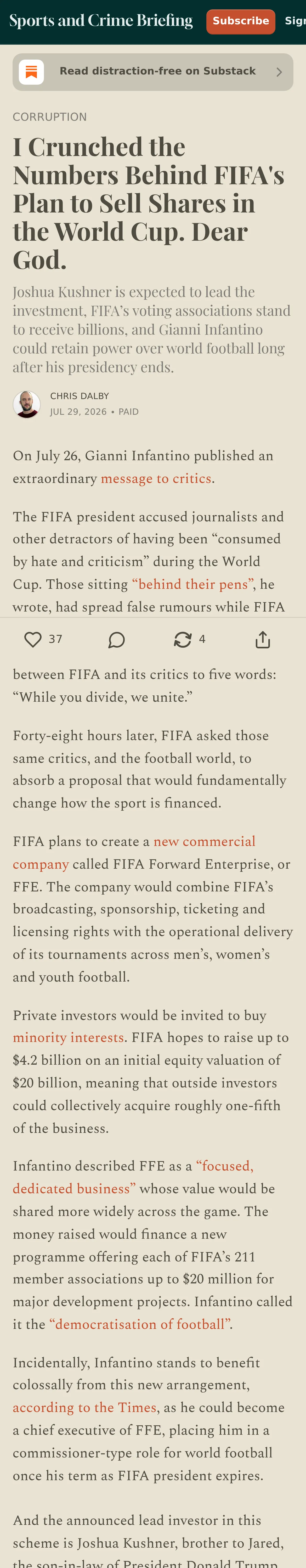The width and height of the screenshot is (306, 1568).
Task: Open the "behind their pens" link
Action: point(192,584)
